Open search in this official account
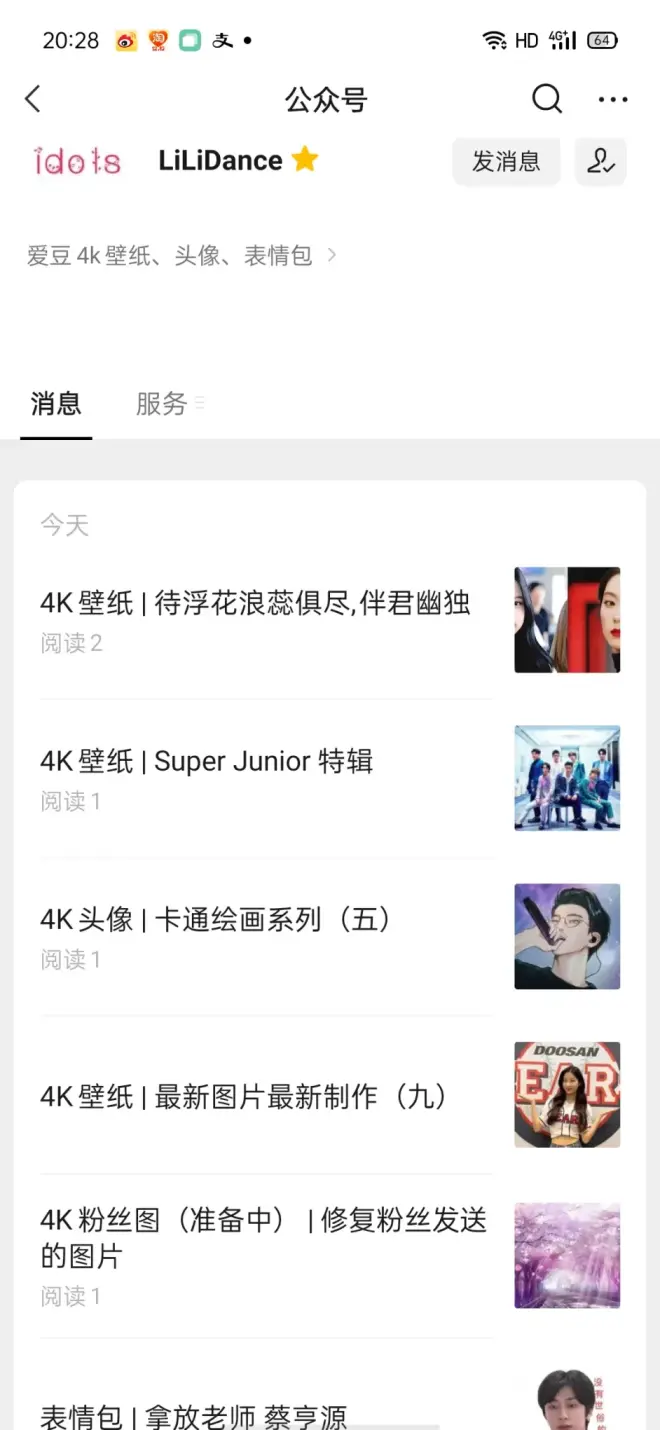Image resolution: width=660 pixels, height=1430 pixels. pyautogui.click(x=546, y=99)
